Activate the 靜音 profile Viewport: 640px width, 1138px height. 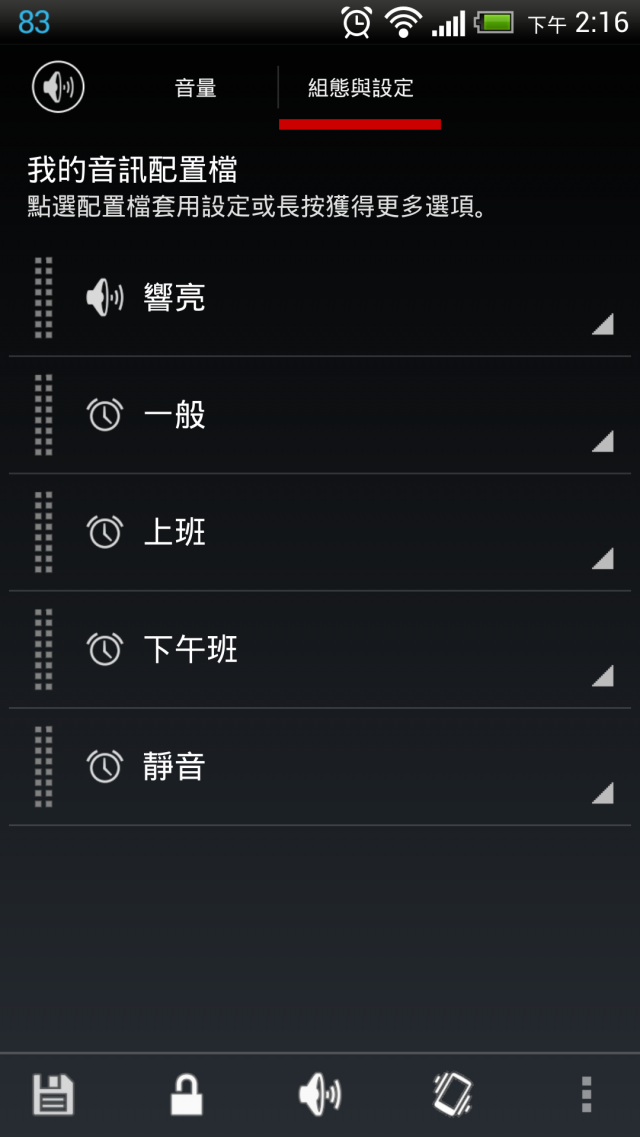click(x=320, y=767)
